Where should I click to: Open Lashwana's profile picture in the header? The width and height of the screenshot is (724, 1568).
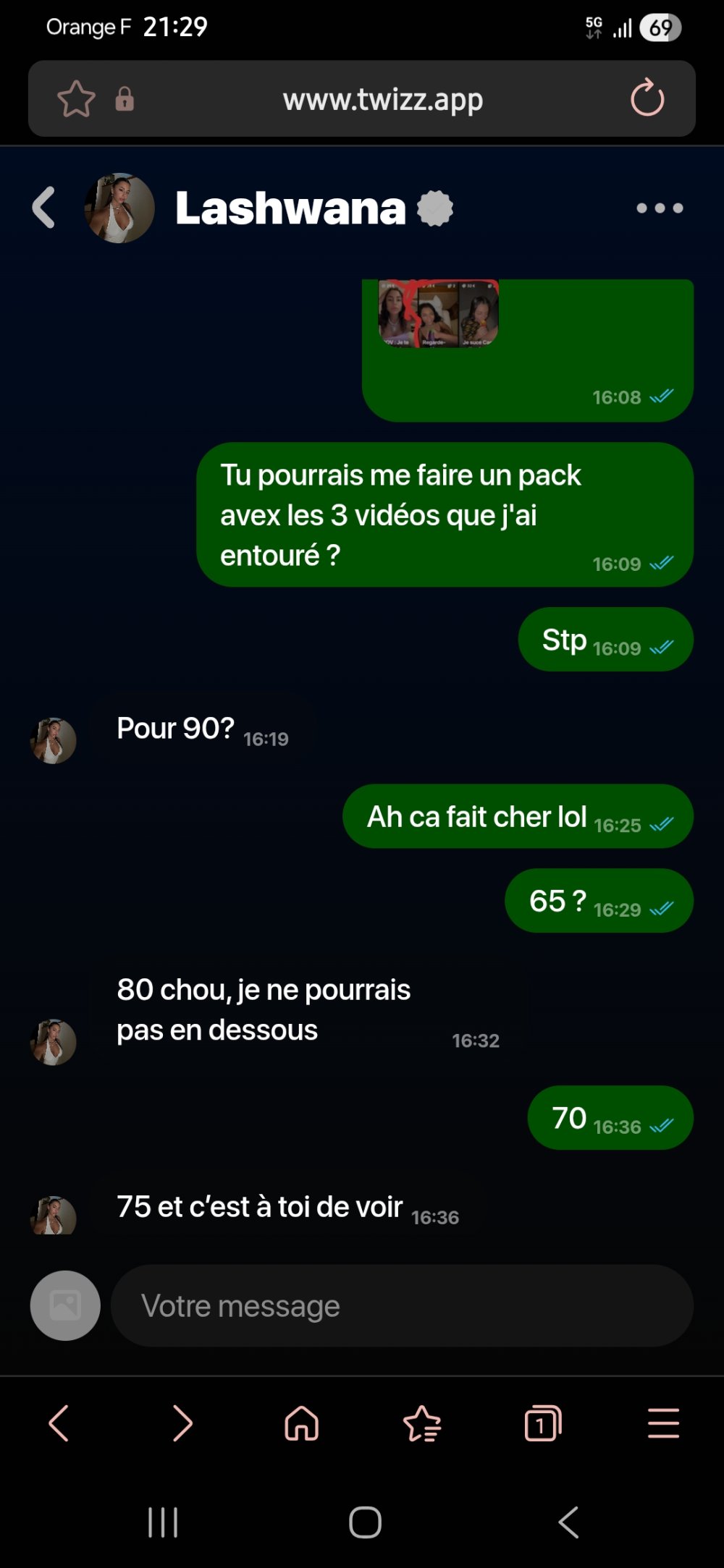tap(119, 208)
